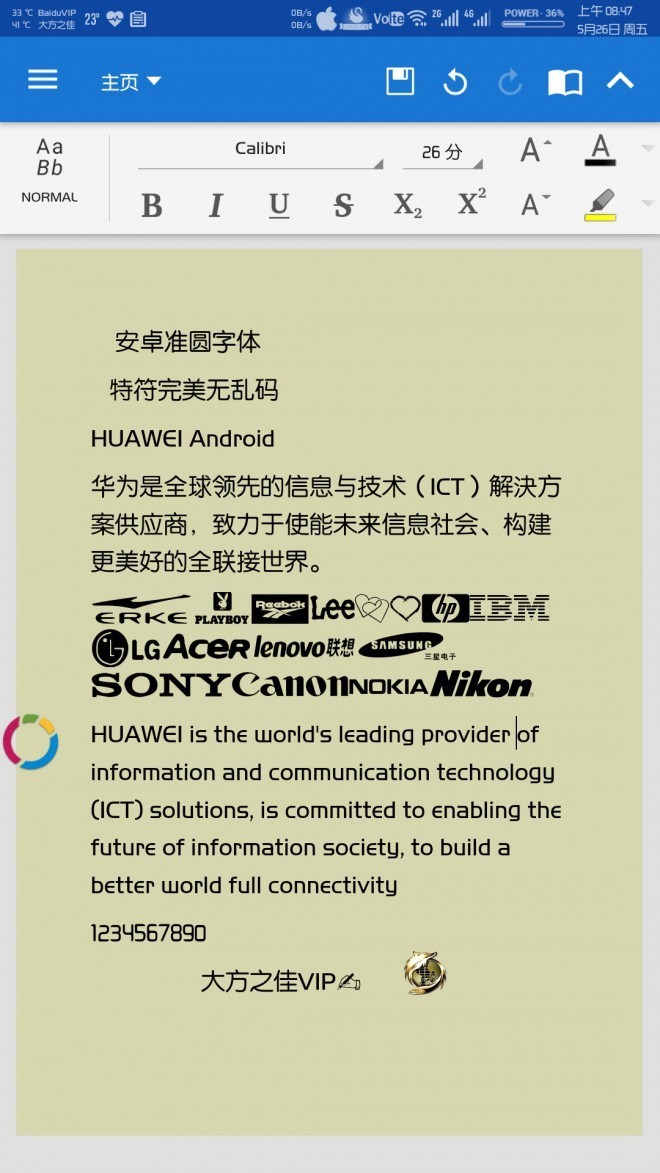The width and height of the screenshot is (660, 1173).
Task: Open the NORMAL text style picker
Action: [50, 172]
